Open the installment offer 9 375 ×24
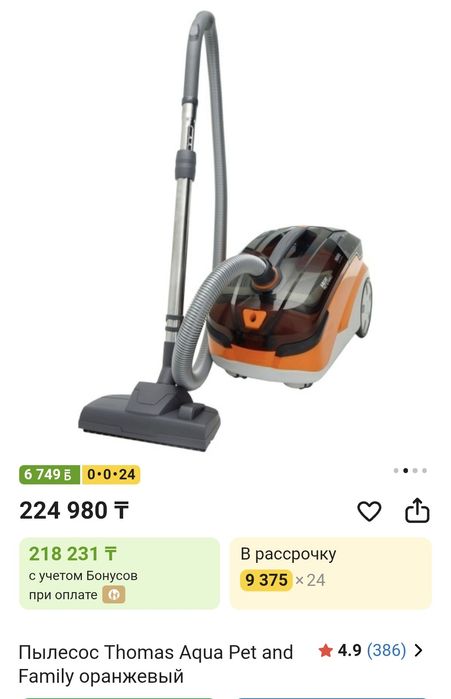Screen dimensions: 451x699 tap(331, 573)
